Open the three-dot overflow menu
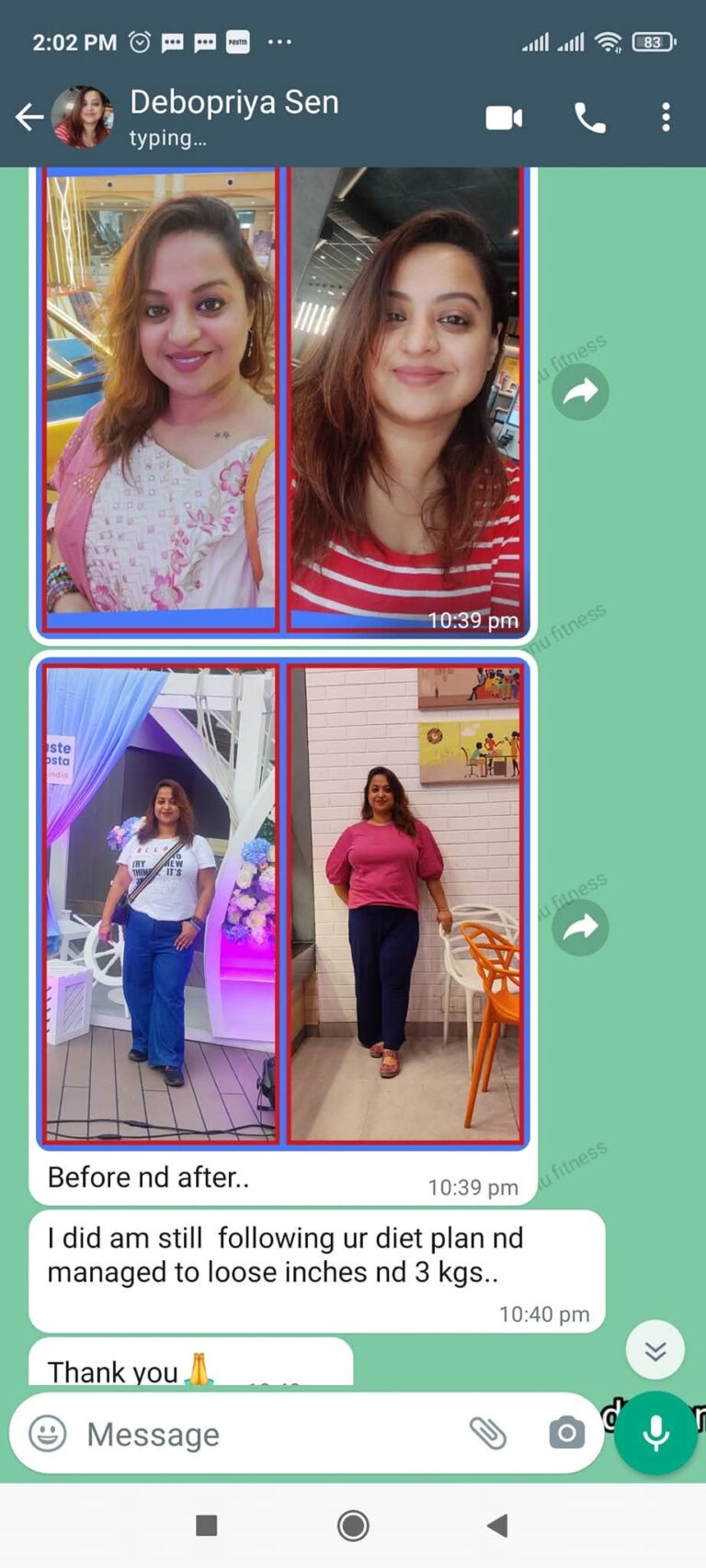 pyautogui.click(x=666, y=118)
